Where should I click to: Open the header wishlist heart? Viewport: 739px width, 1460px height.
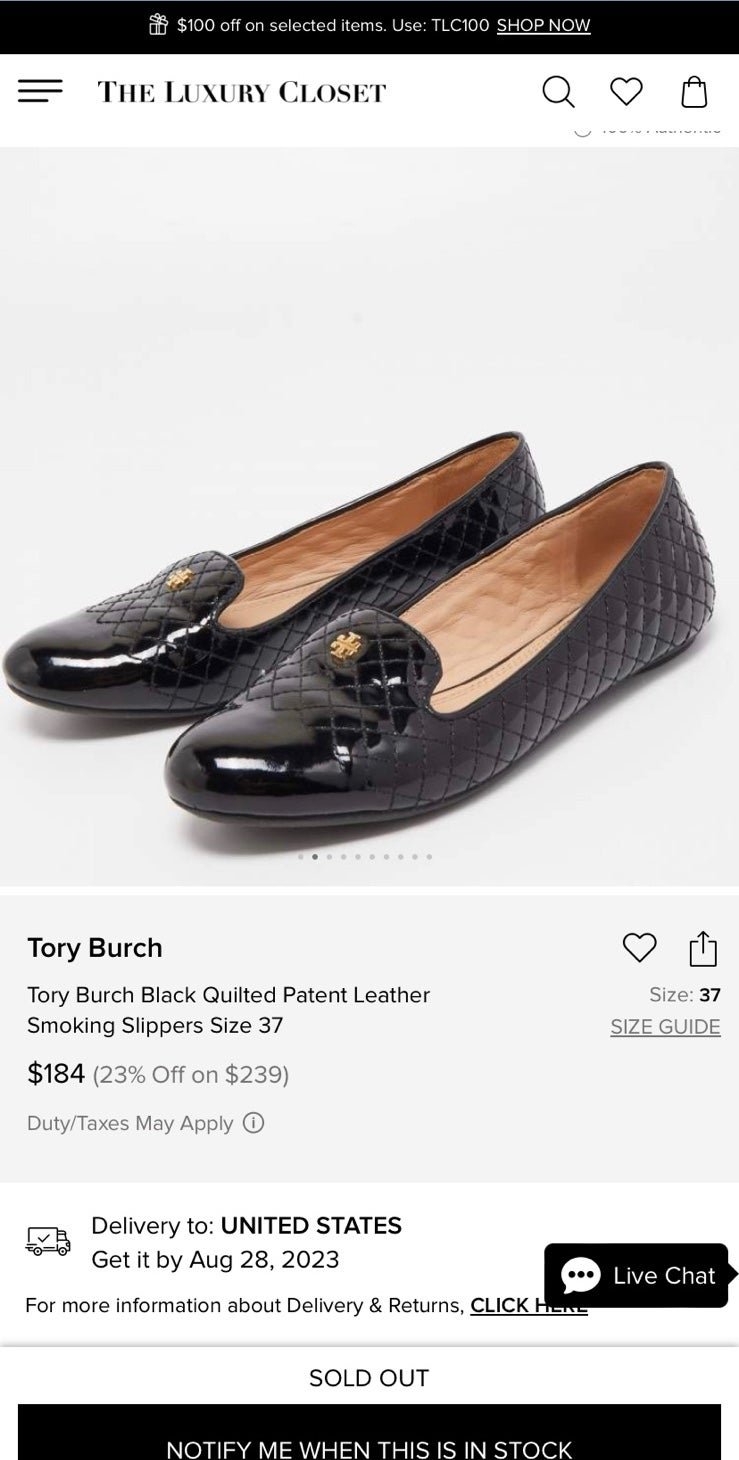(x=626, y=92)
